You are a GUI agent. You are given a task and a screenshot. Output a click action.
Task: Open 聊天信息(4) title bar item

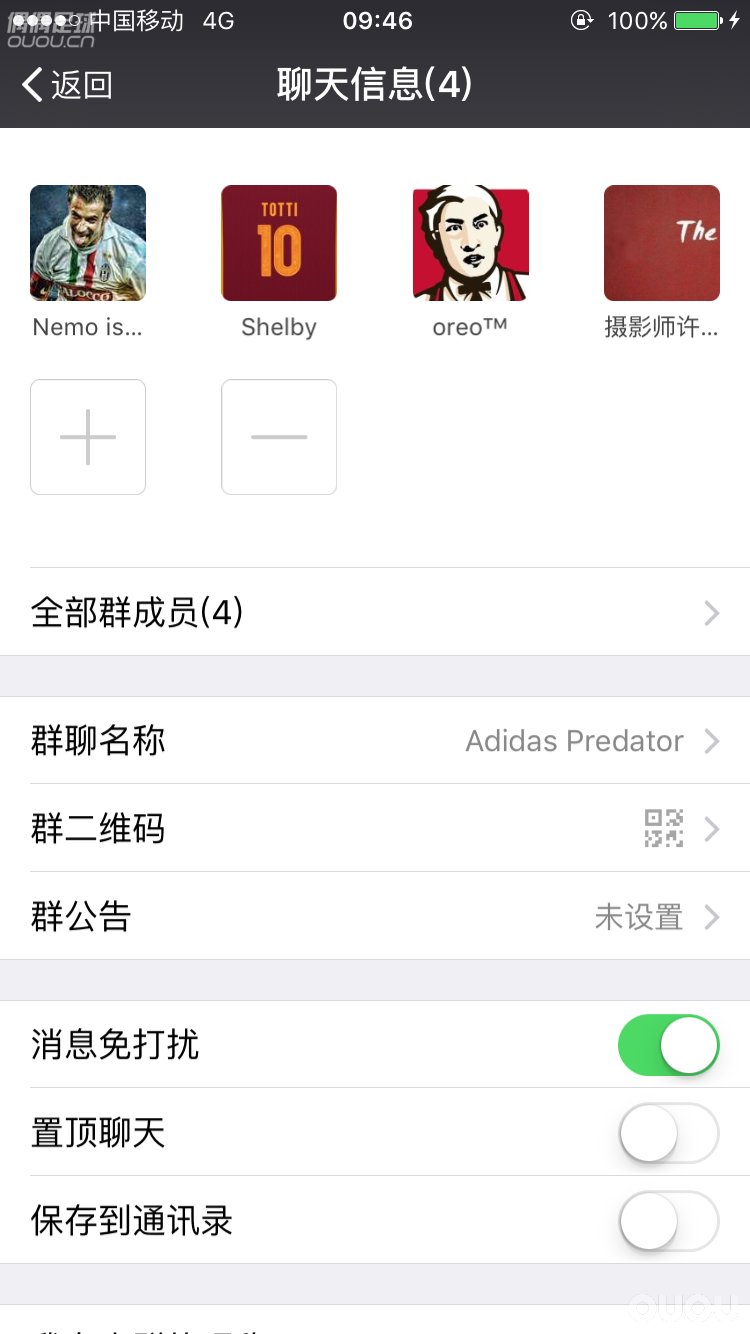[x=375, y=86]
